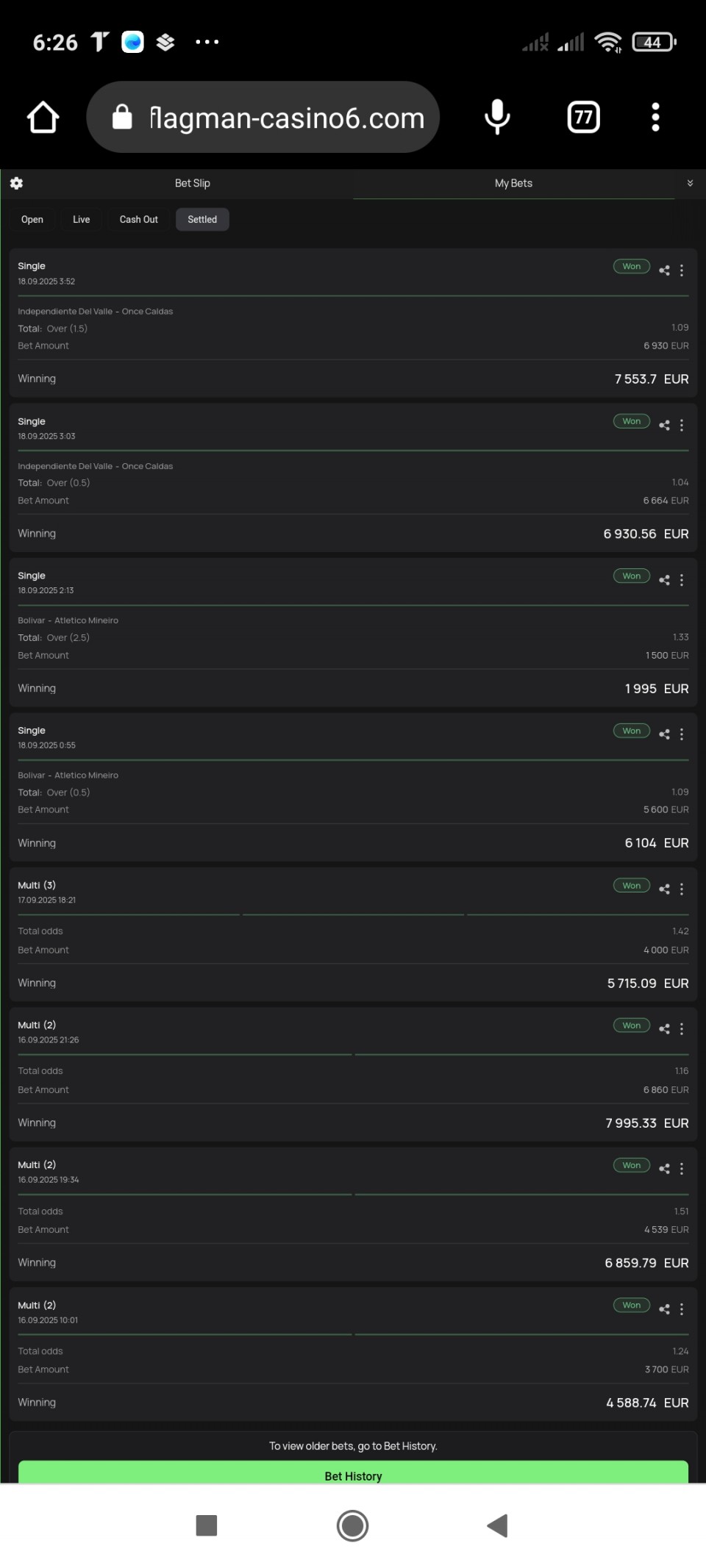Go back with the system back button

(x=498, y=1525)
